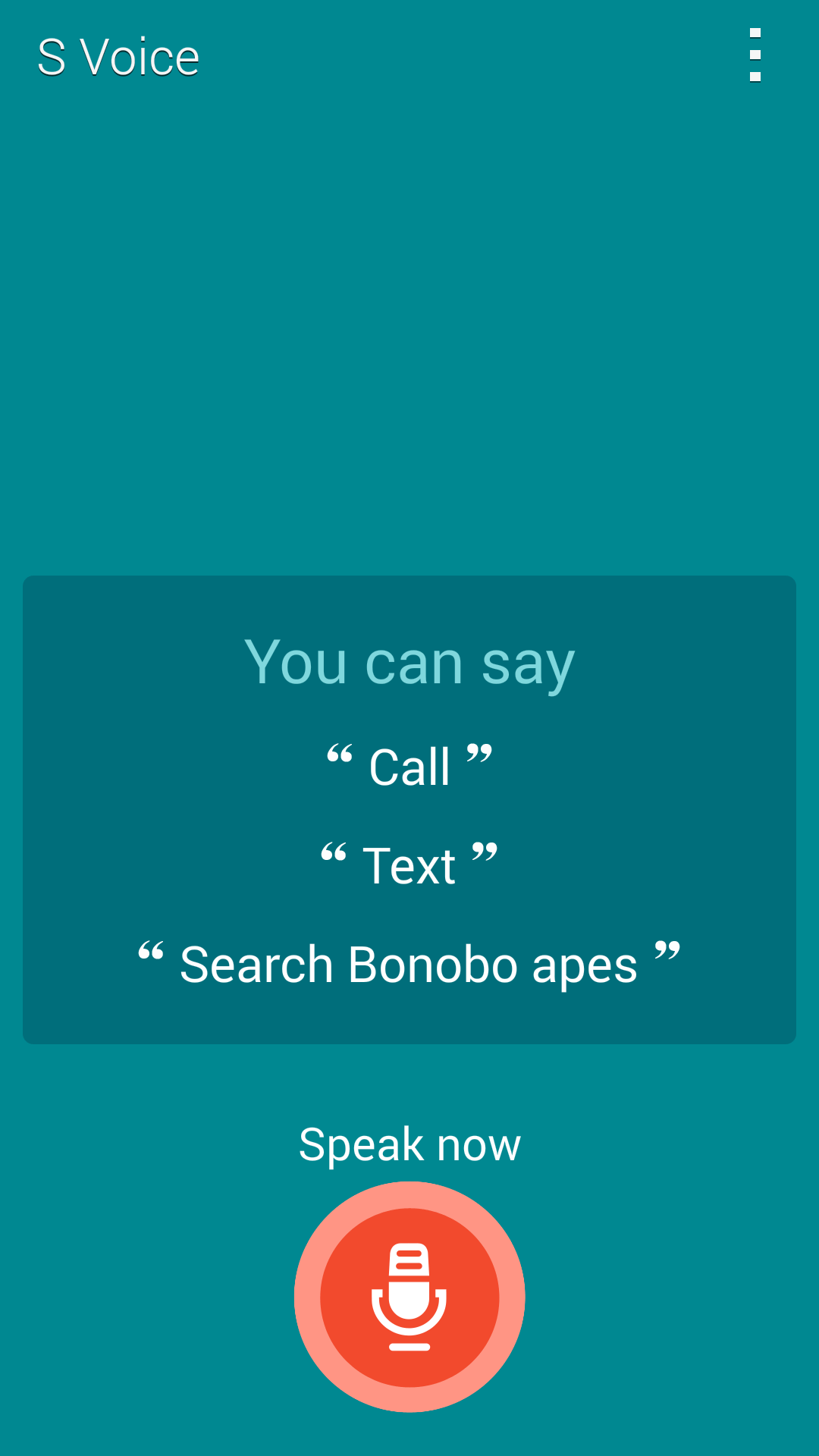Open the three-dot overflow menu
This screenshot has width=819, height=1456.
755,55
